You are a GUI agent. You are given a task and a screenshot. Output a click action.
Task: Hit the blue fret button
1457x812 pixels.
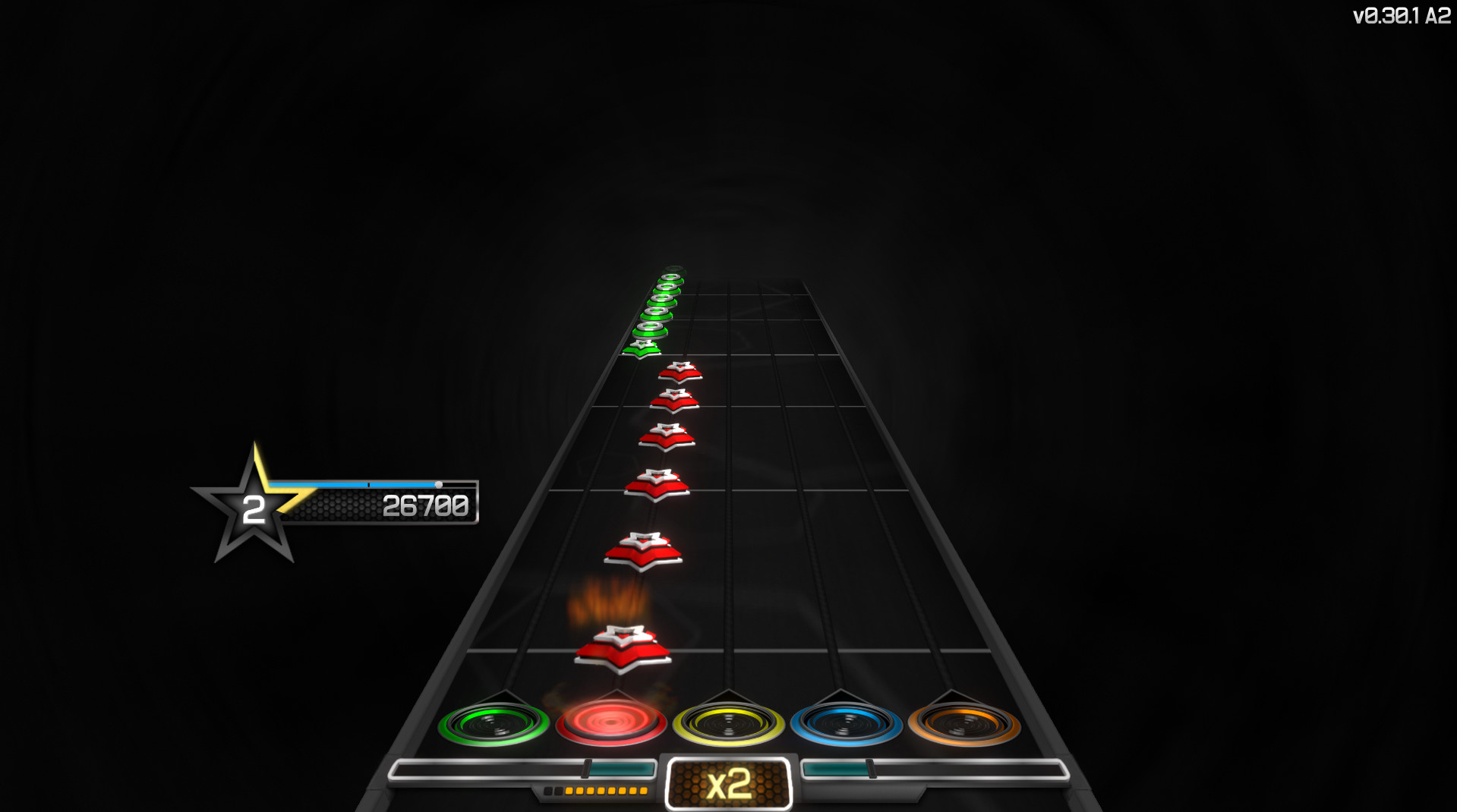point(846,723)
